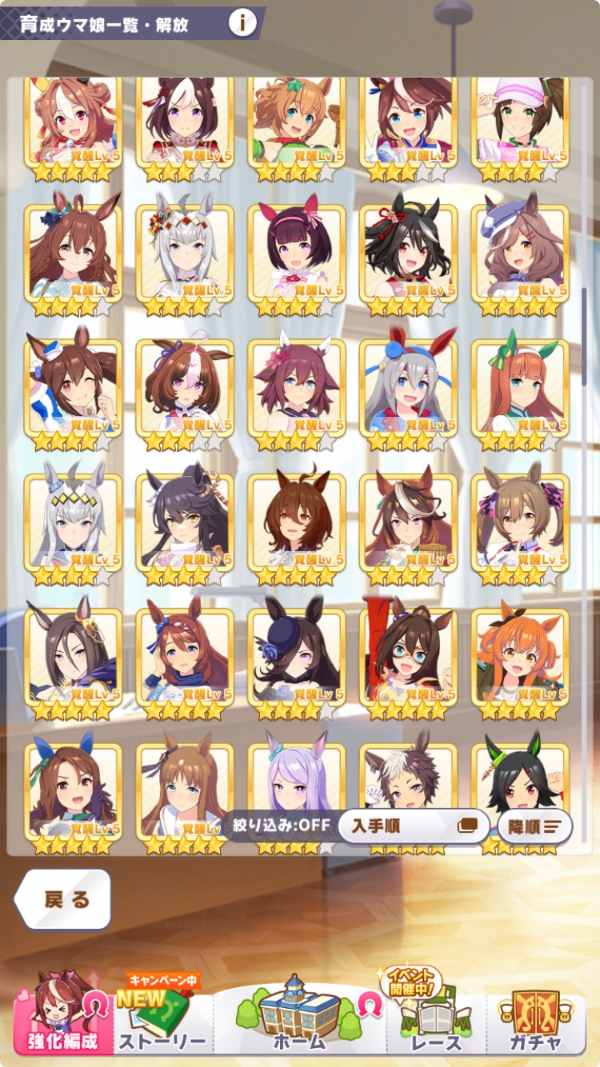Toggle the 降順 descending order button
The height and width of the screenshot is (1067, 600).
tap(535, 826)
